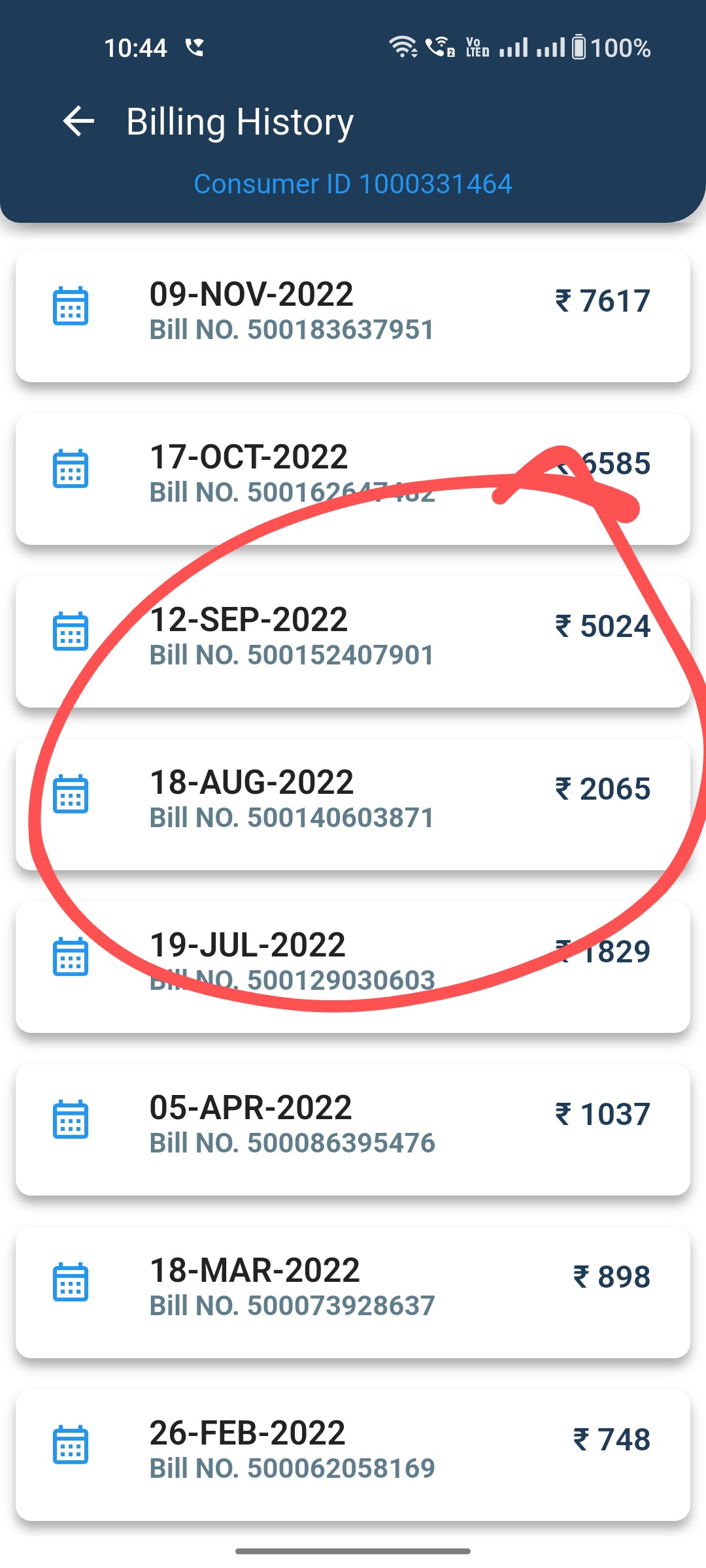
Task: Open the 09-NOV-2022 bill
Action: [x=353, y=316]
